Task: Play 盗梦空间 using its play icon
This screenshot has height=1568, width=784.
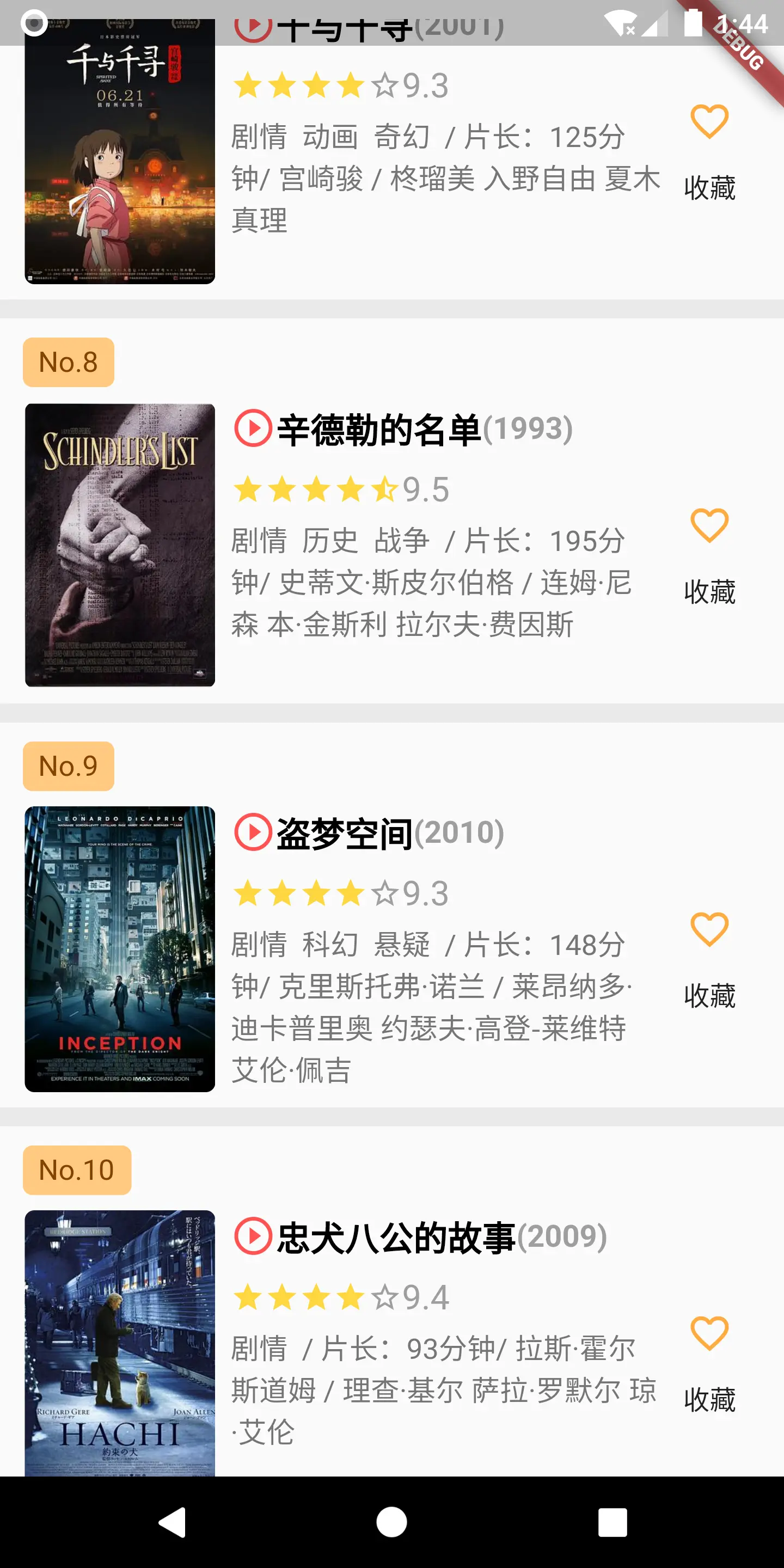Action: (x=253, y=832)
